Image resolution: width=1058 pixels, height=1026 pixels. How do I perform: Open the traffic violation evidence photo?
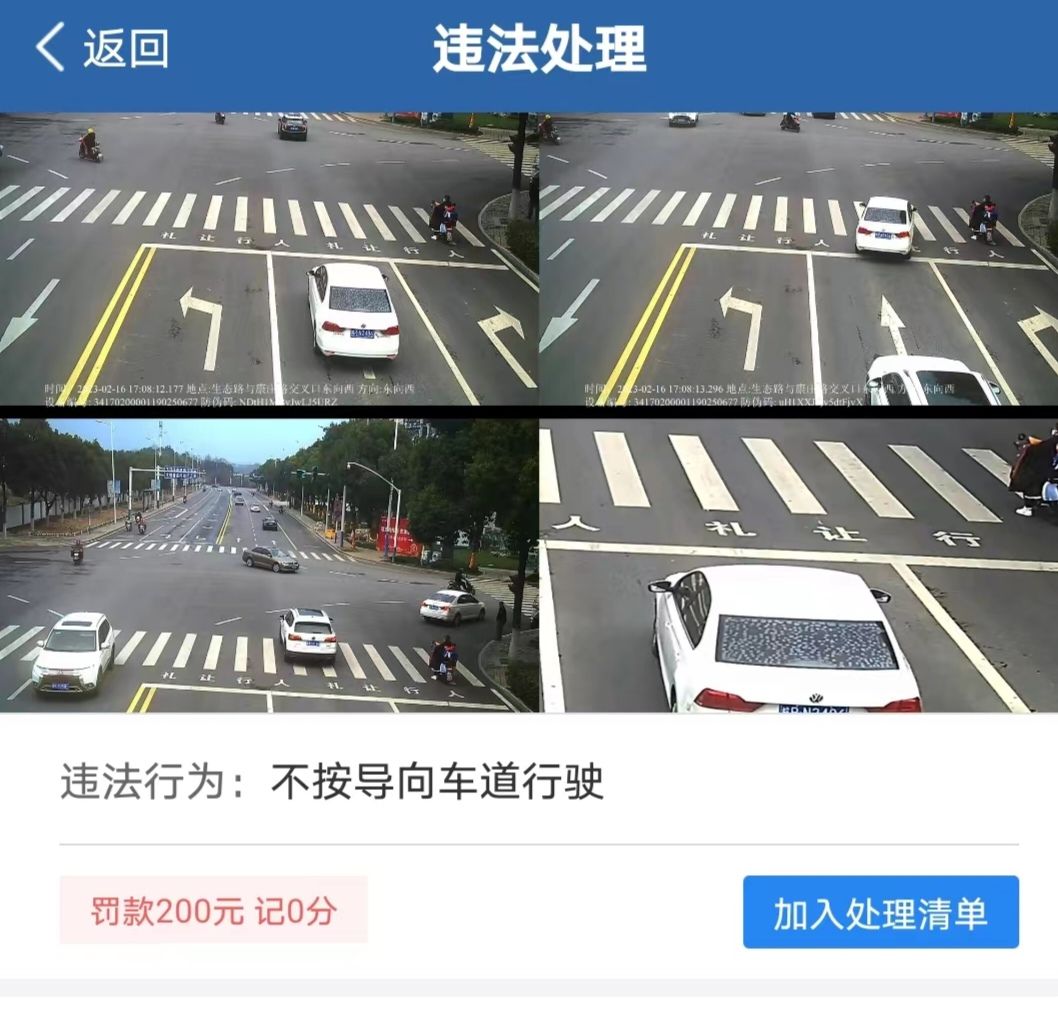(x=529, y=412)
